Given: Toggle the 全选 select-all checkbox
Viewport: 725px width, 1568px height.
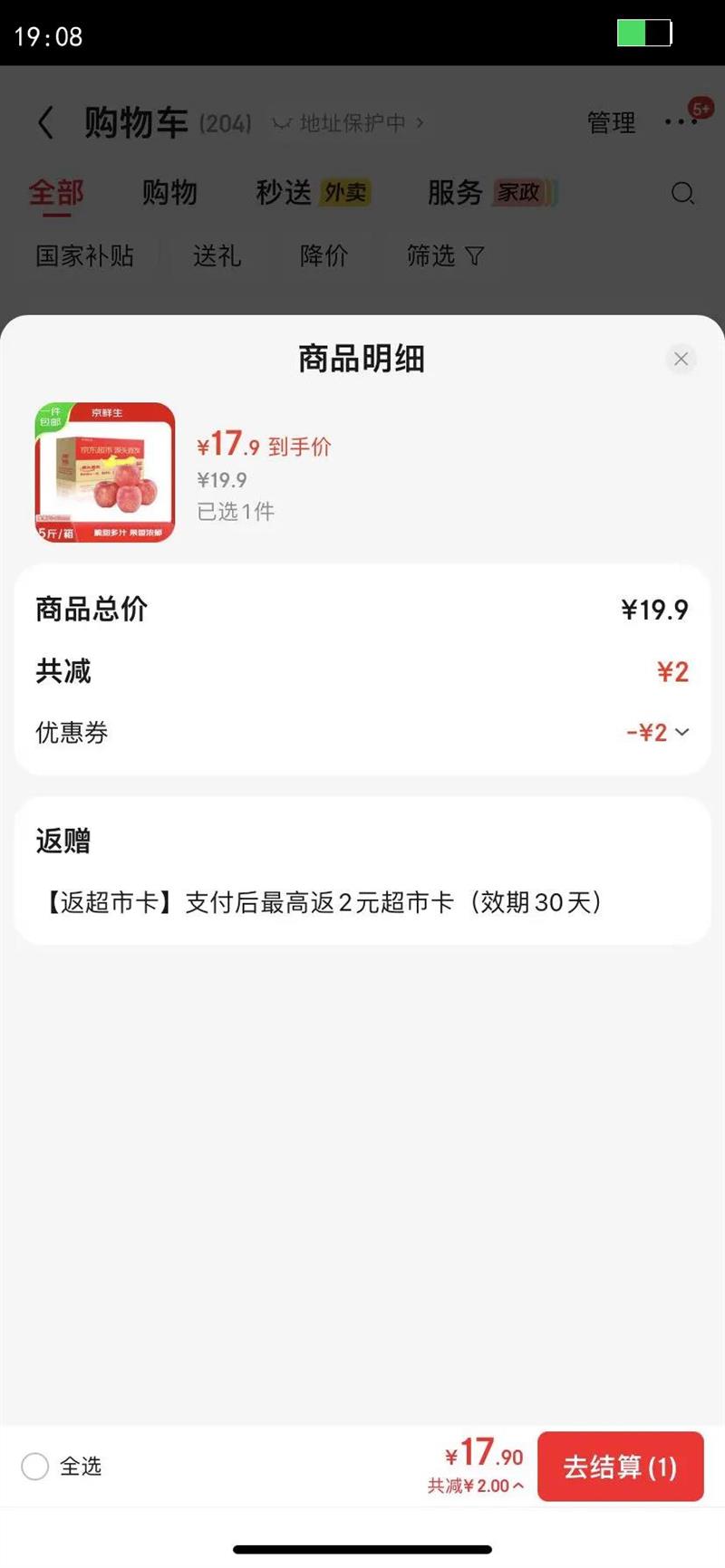Looking at the screenshot, I should tap(35, 1467).
